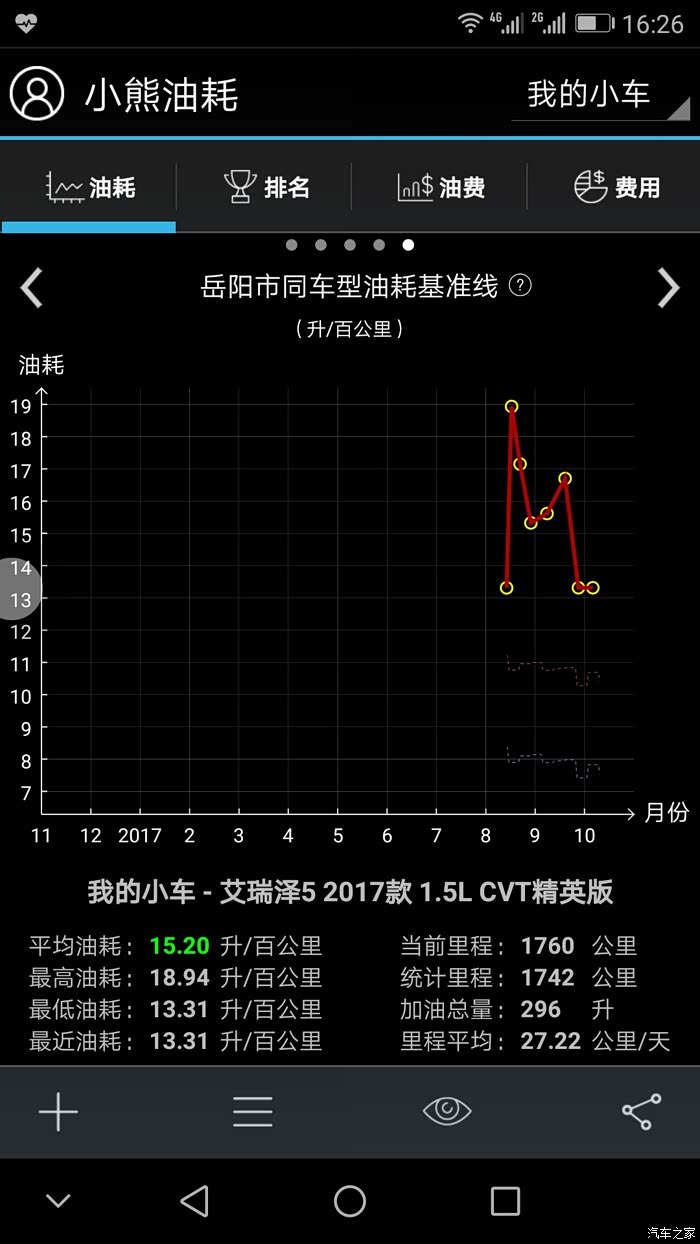Go to the previous chart with left arrow
The width and height of the screenshot is (700, 1244).
32,289
